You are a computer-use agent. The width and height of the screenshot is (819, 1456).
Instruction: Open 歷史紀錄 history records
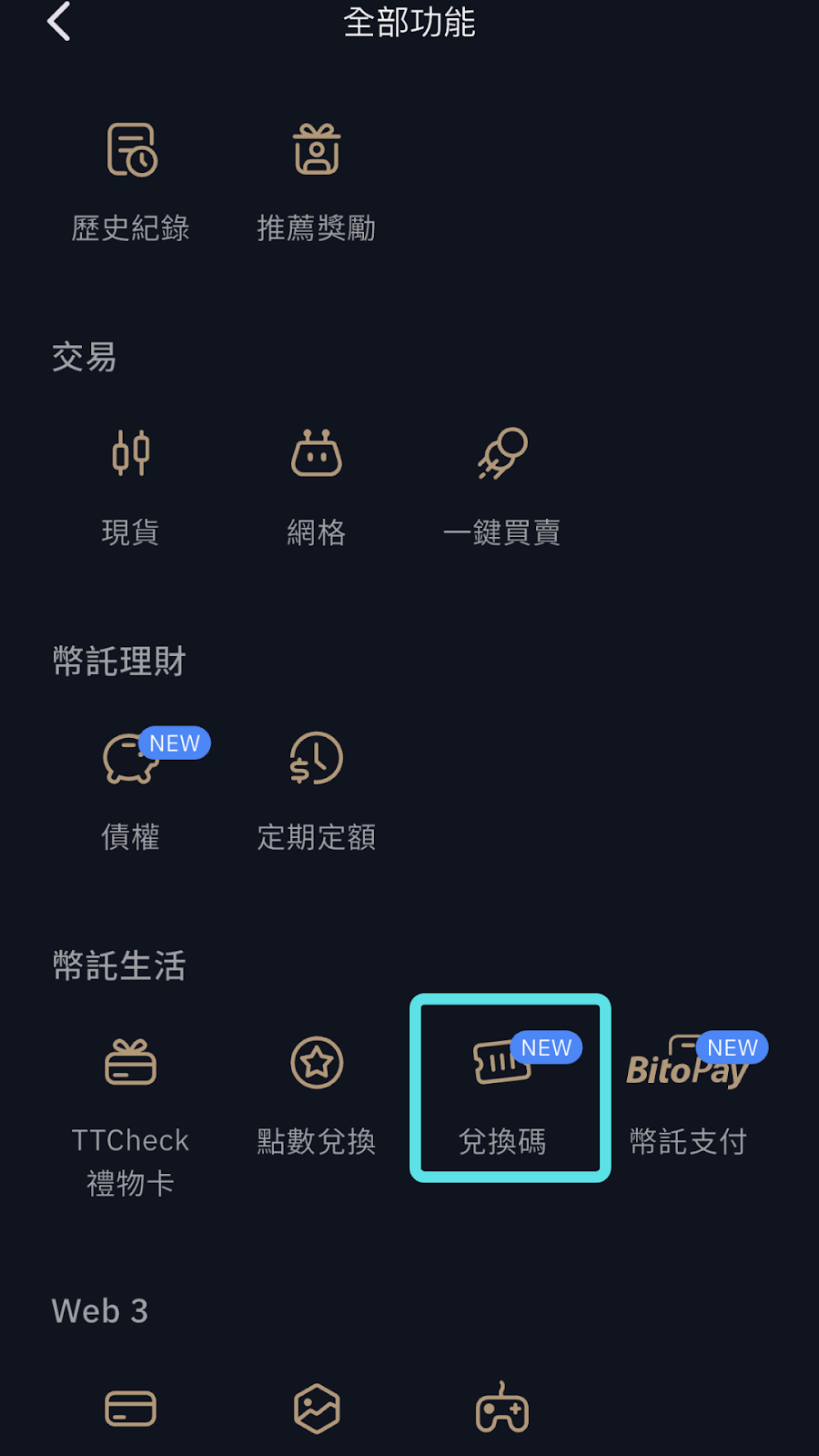point(131,184)
